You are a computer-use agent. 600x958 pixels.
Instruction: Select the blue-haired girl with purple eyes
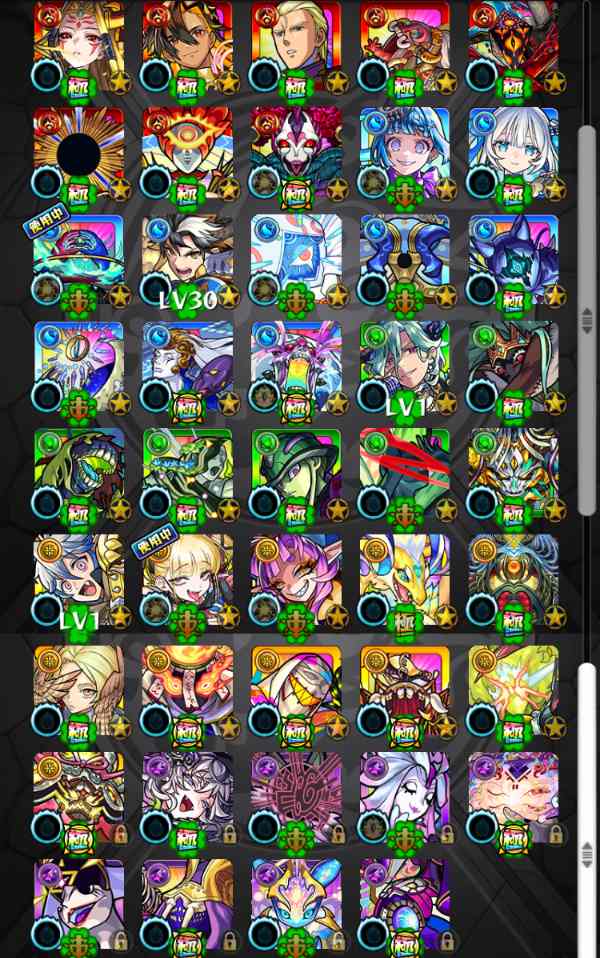tap(404, 153)
